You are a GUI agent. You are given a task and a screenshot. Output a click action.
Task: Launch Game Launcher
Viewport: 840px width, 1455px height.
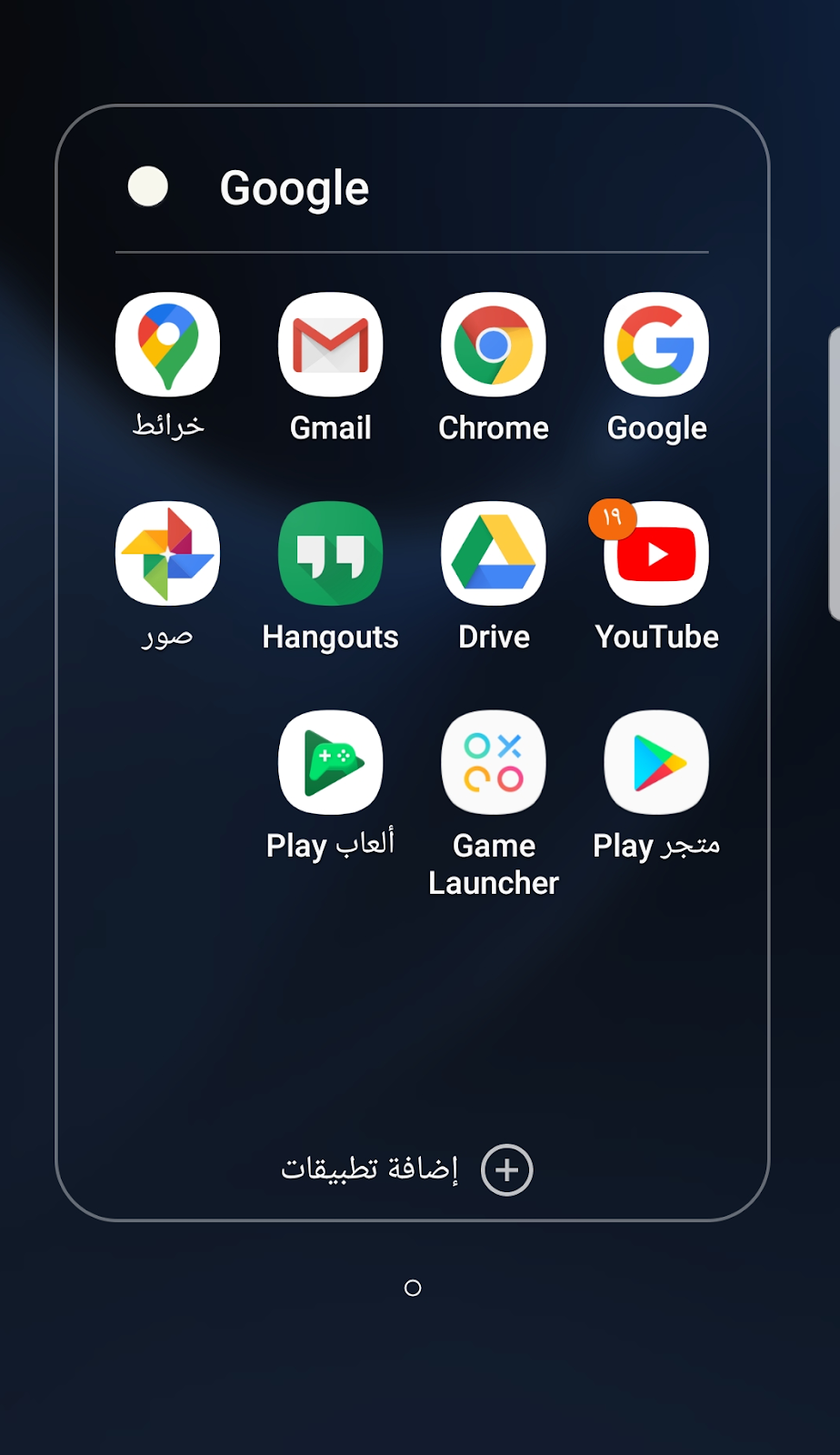pos(494,763)
